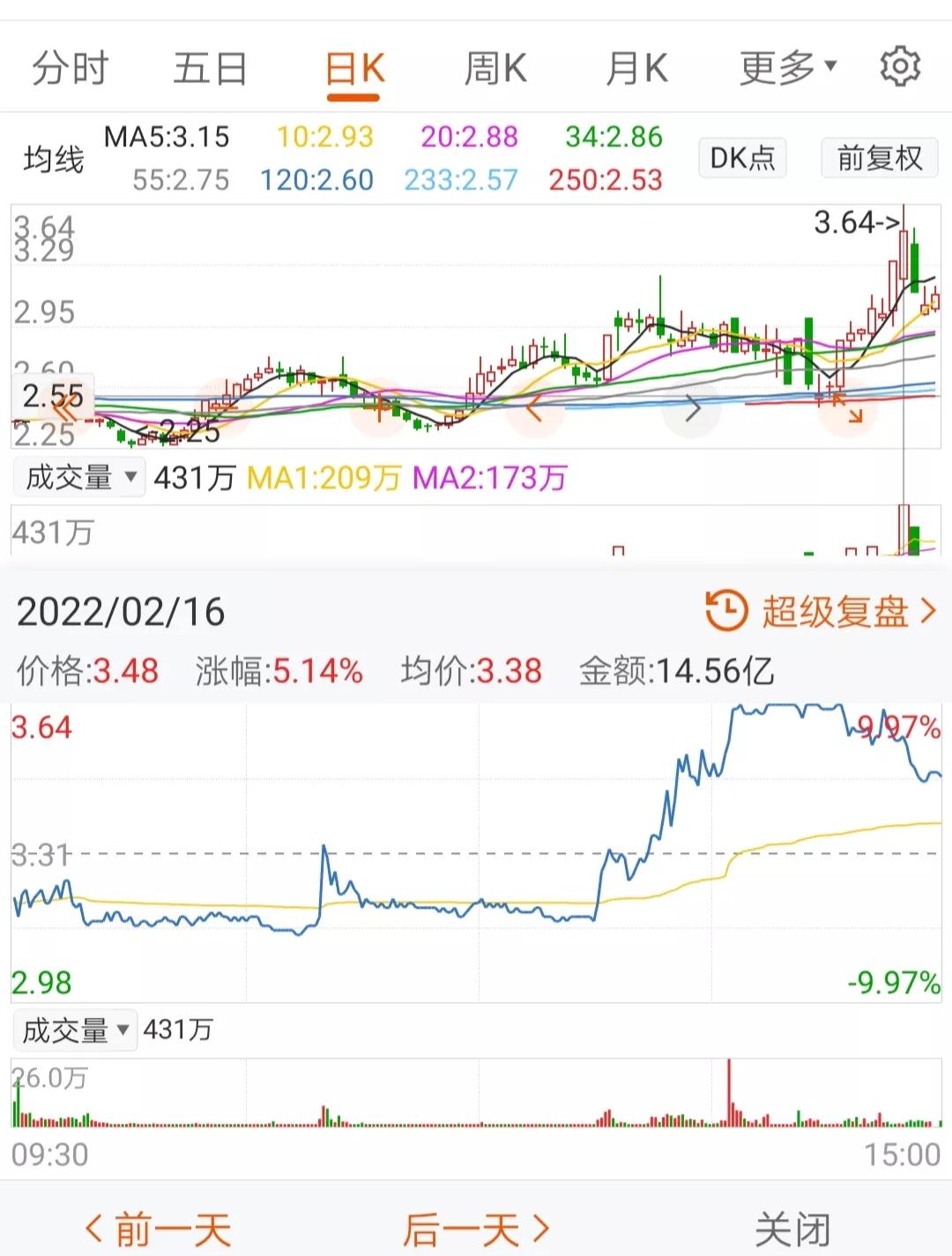This screenshot has width=952, height=1256.
Task: Click the 前一天 previous day button
Action: coord(159,1225)
